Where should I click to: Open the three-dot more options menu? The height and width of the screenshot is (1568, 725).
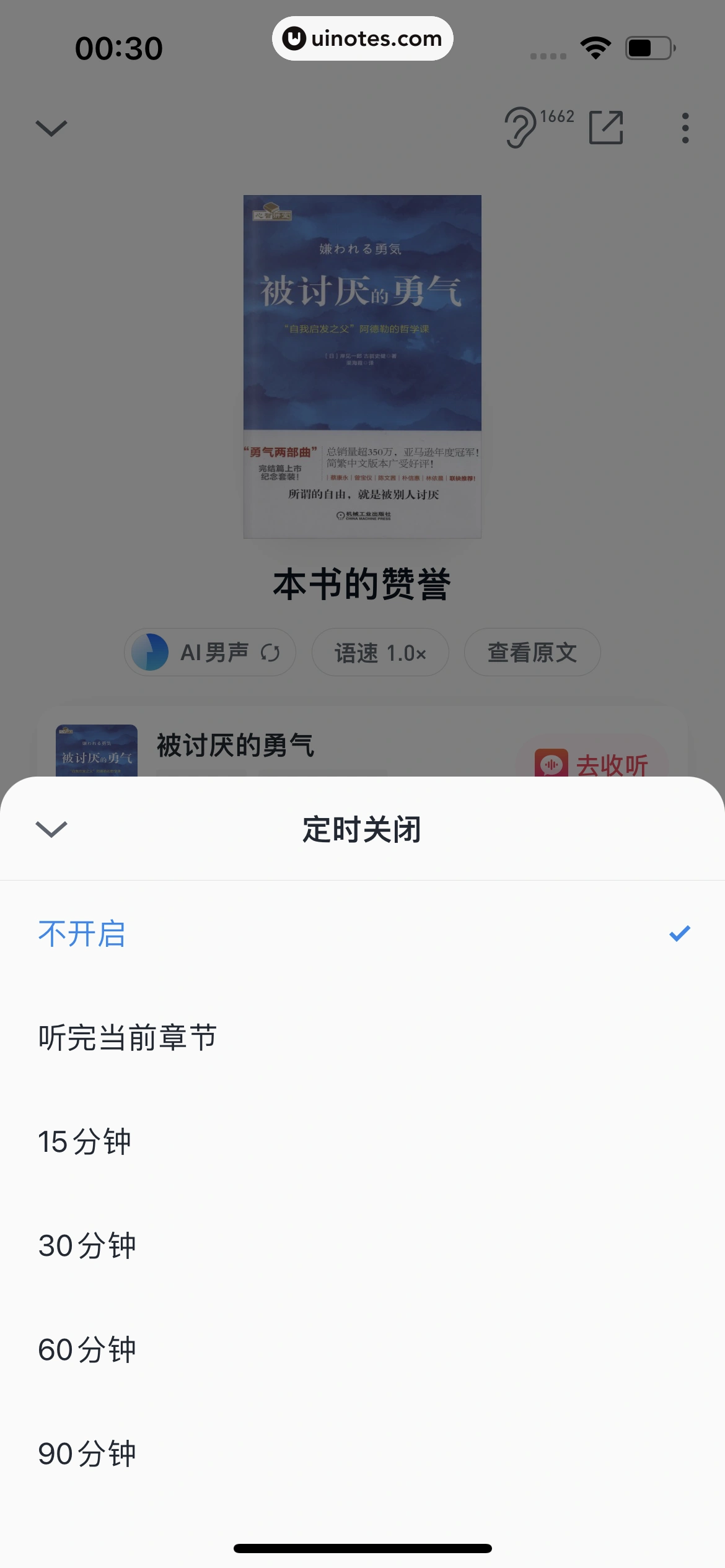[x=684, y=127]
